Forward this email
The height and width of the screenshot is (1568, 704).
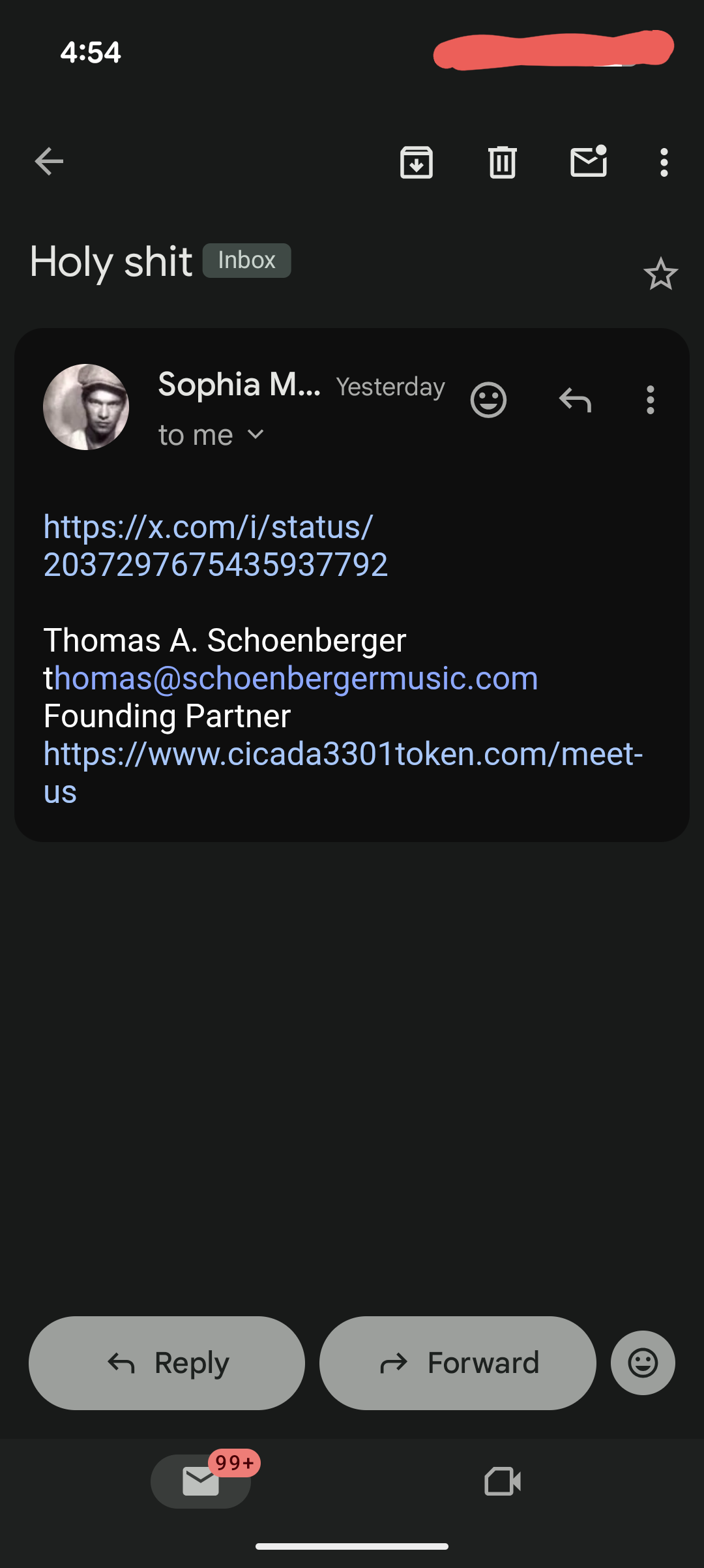(458, 1363)
